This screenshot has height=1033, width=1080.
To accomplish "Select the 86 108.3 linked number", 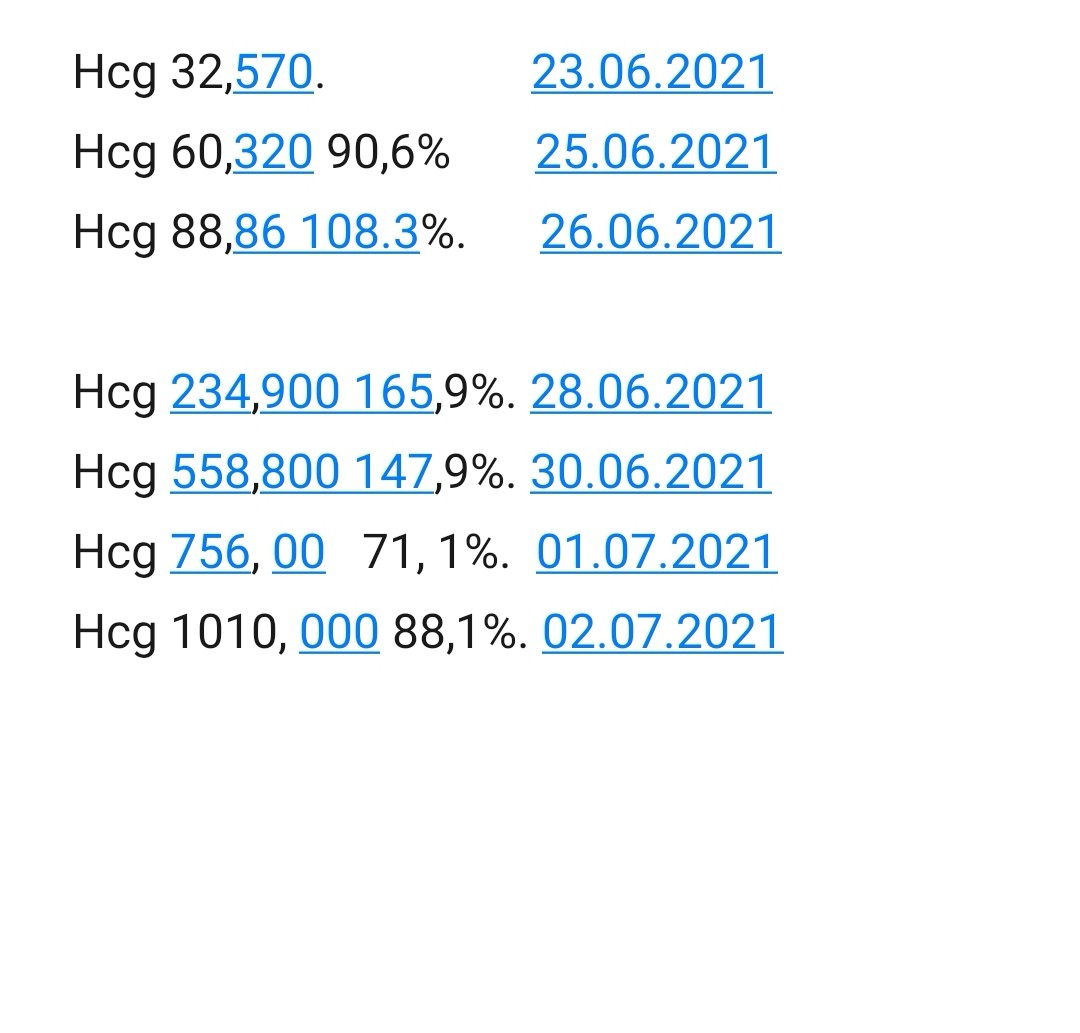I will point(326,232).
